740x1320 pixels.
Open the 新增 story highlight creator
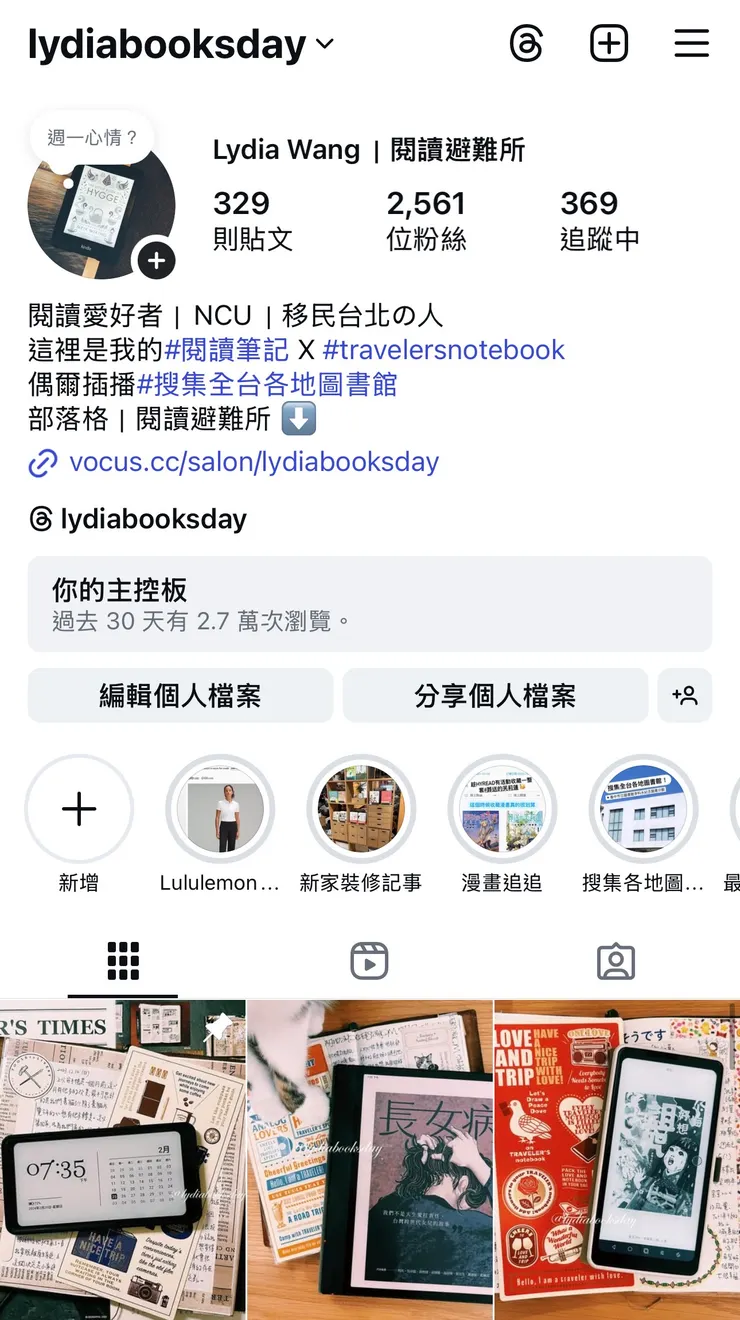click(x=80, y=810)
